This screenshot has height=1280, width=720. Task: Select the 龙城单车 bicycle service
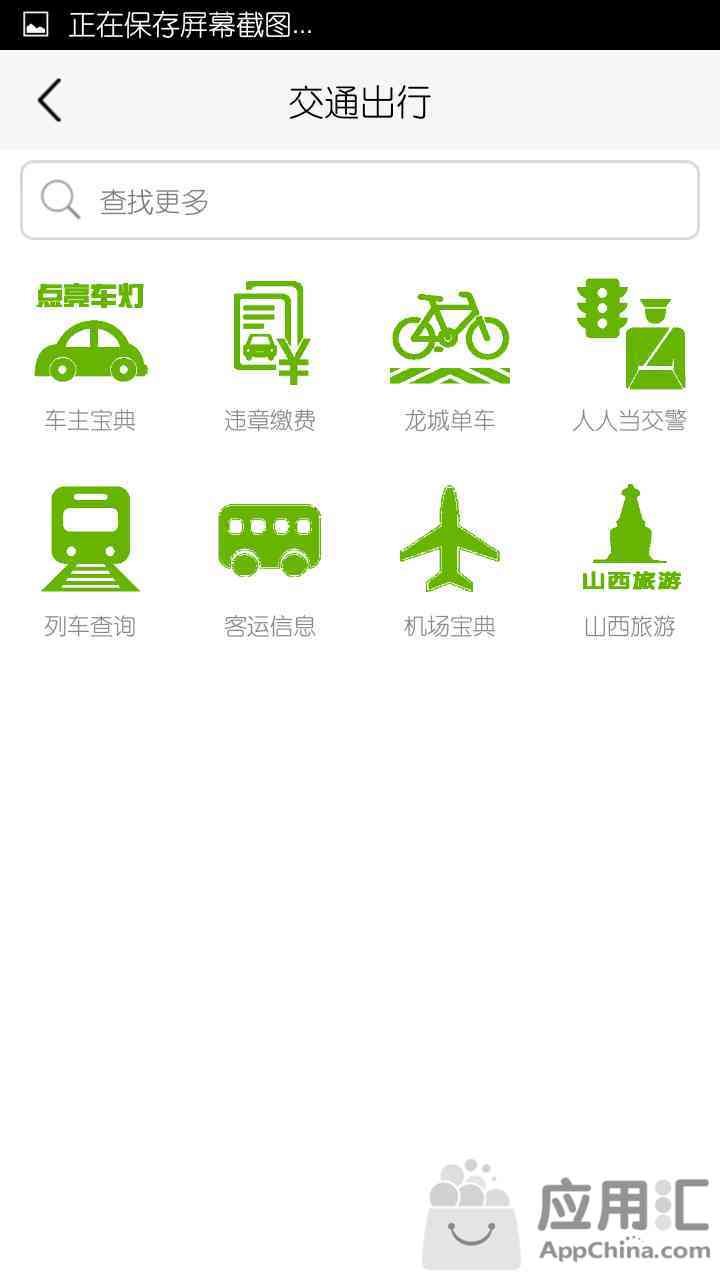pos(450,357)
